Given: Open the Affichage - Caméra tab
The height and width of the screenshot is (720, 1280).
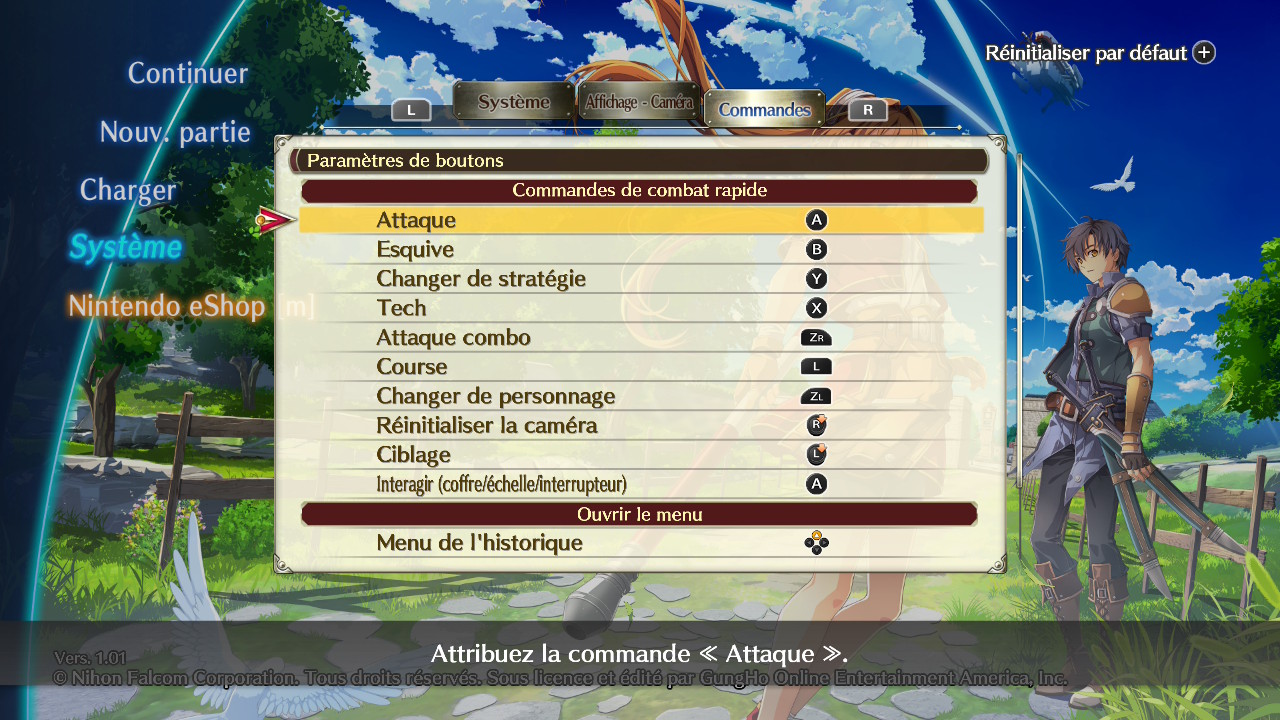Looking at the screenshot, I should (639, 102).
